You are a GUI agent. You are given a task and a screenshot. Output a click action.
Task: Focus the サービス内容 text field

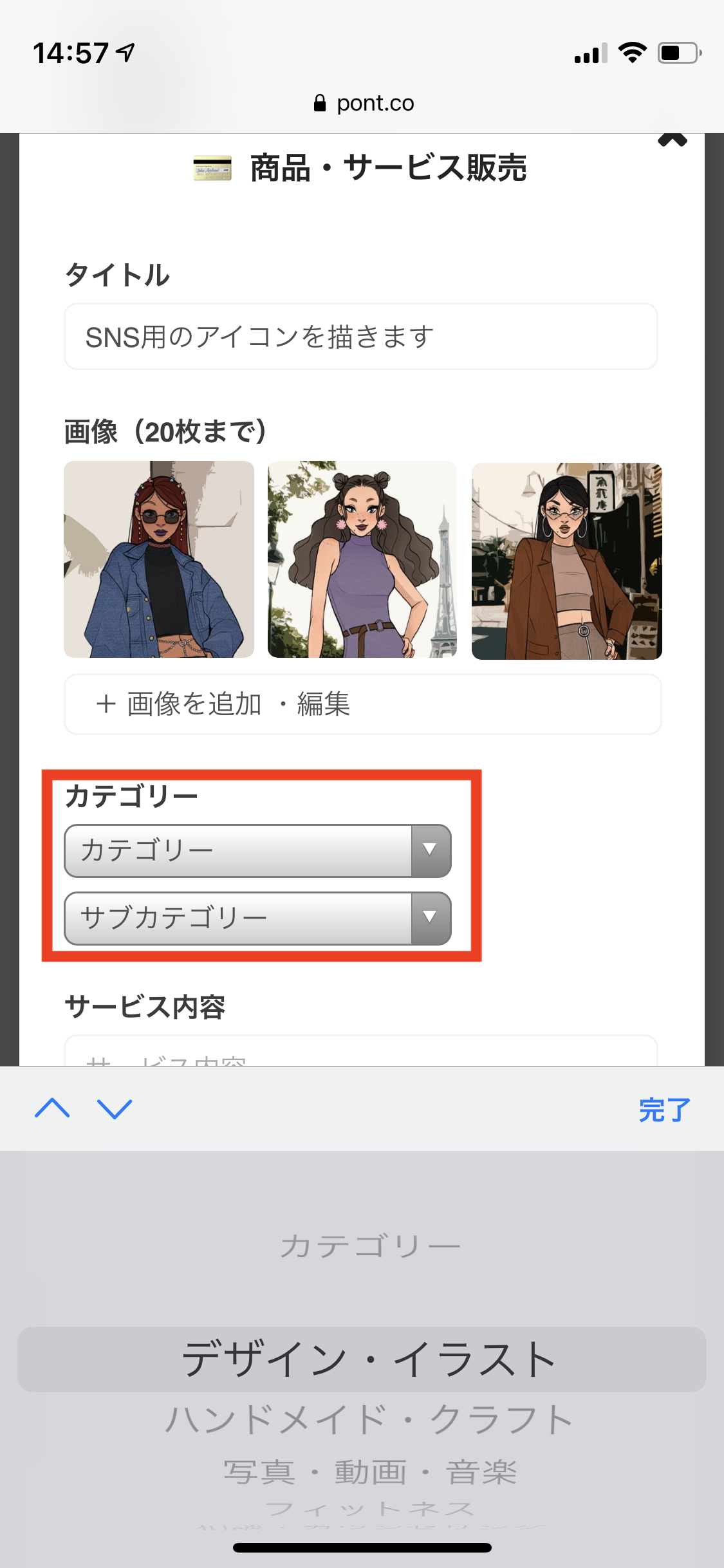click(360, 1052)
